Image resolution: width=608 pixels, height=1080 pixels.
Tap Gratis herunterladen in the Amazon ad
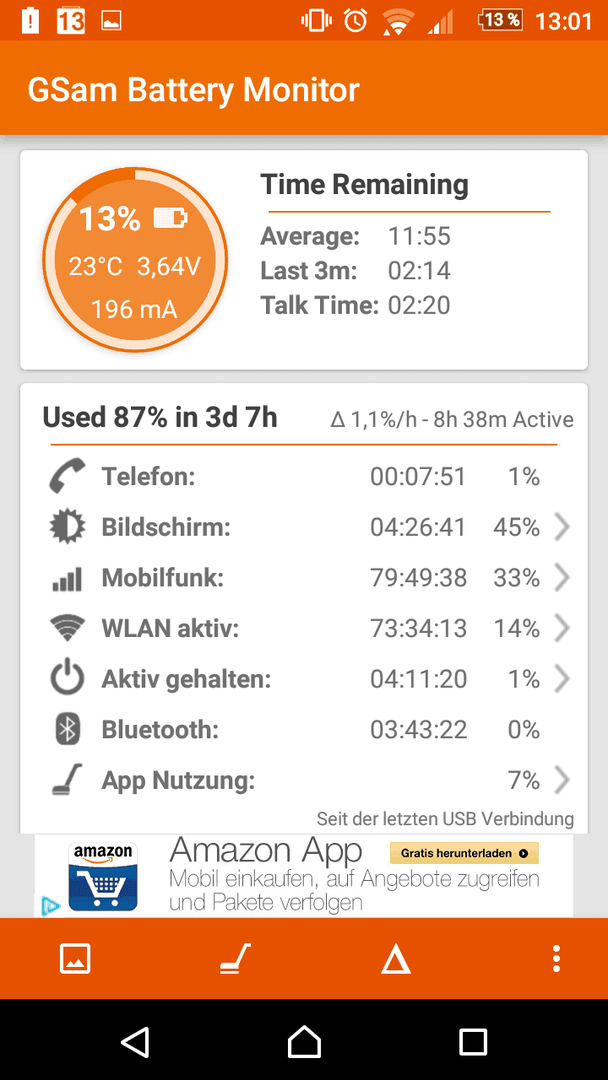[x=464, y=853]
